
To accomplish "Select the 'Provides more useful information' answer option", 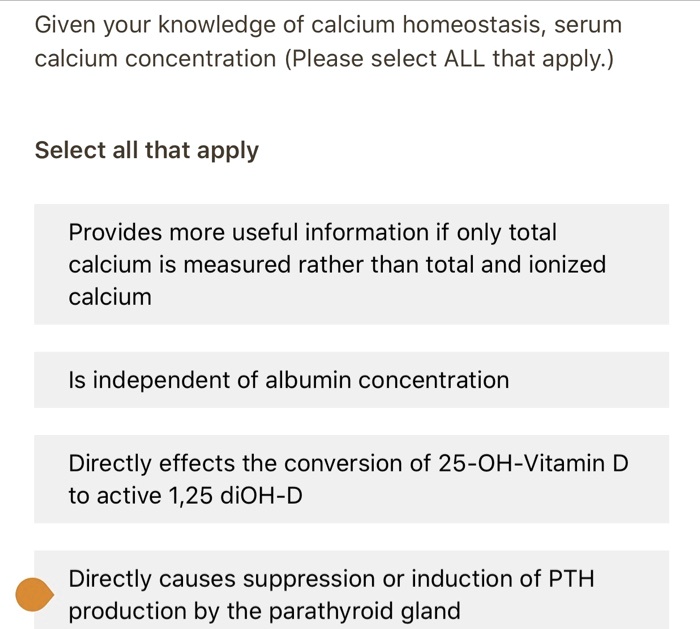I will click(350, 264).
